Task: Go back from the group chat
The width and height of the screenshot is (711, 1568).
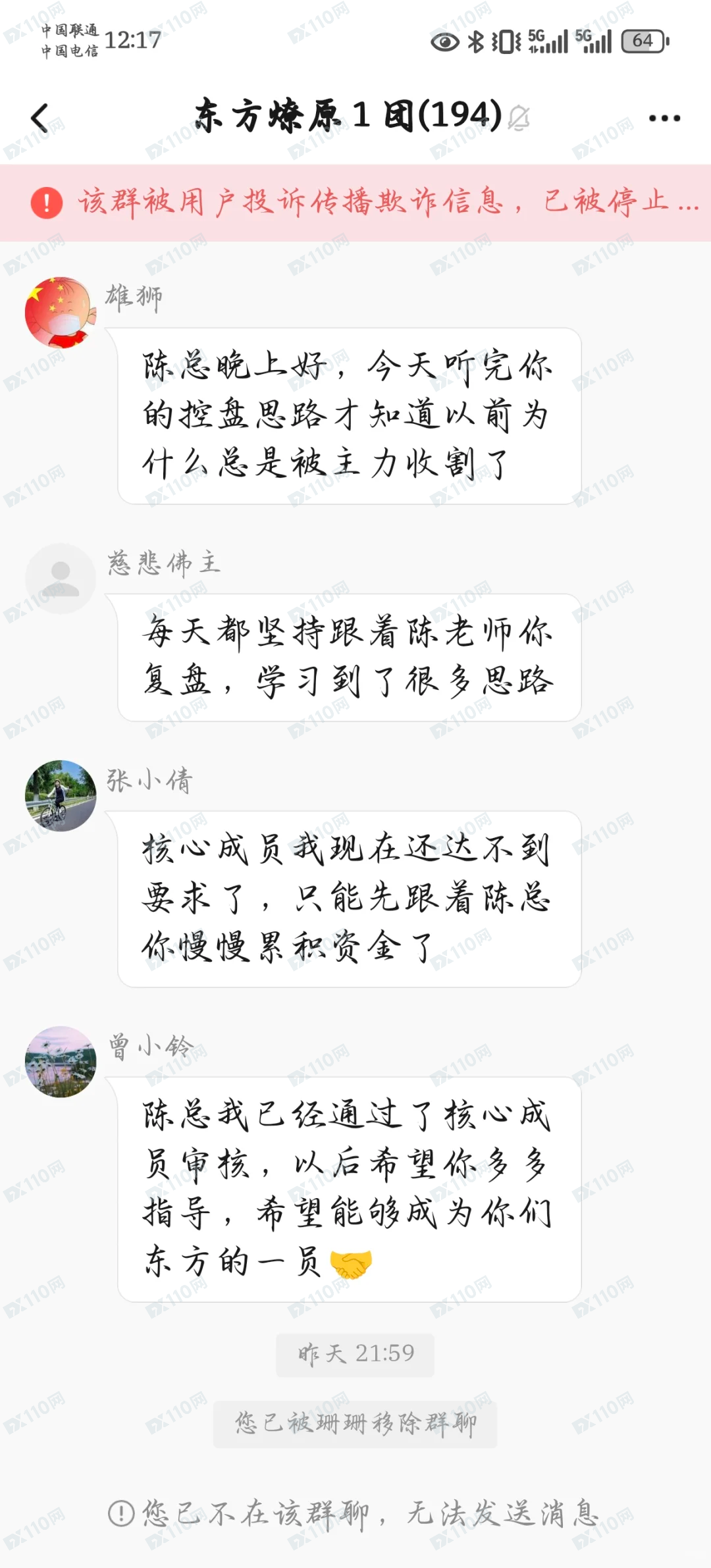Action: 41,118
